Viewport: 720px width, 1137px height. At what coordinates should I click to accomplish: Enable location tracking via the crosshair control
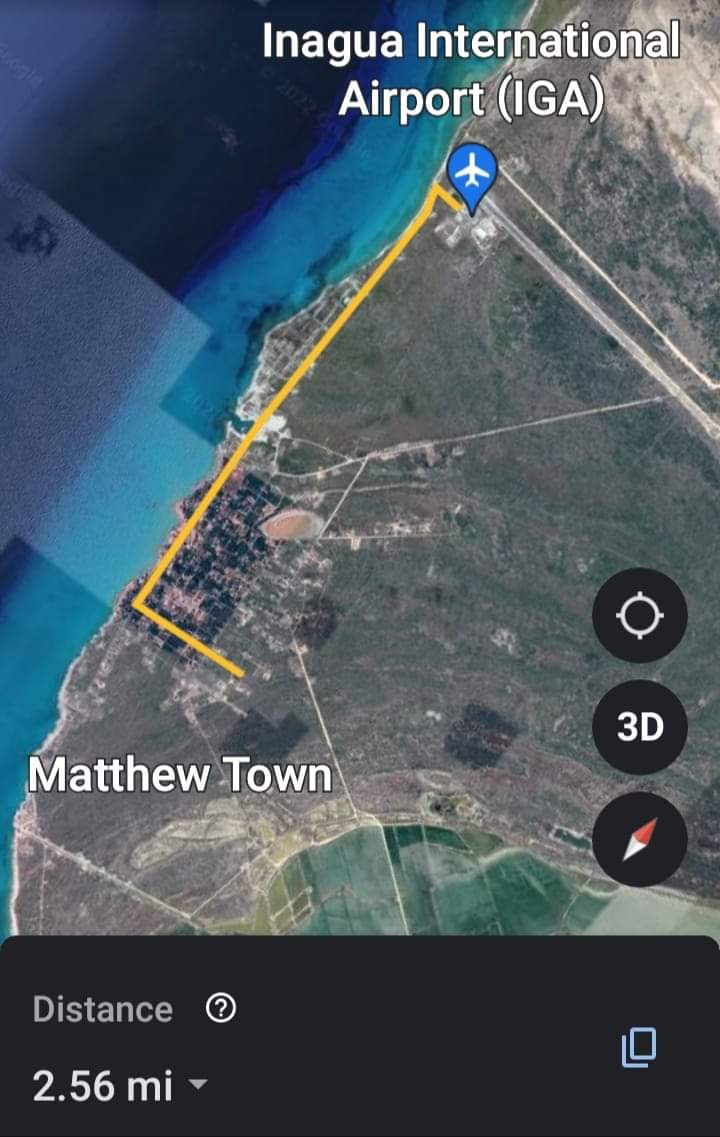[640, 615]
